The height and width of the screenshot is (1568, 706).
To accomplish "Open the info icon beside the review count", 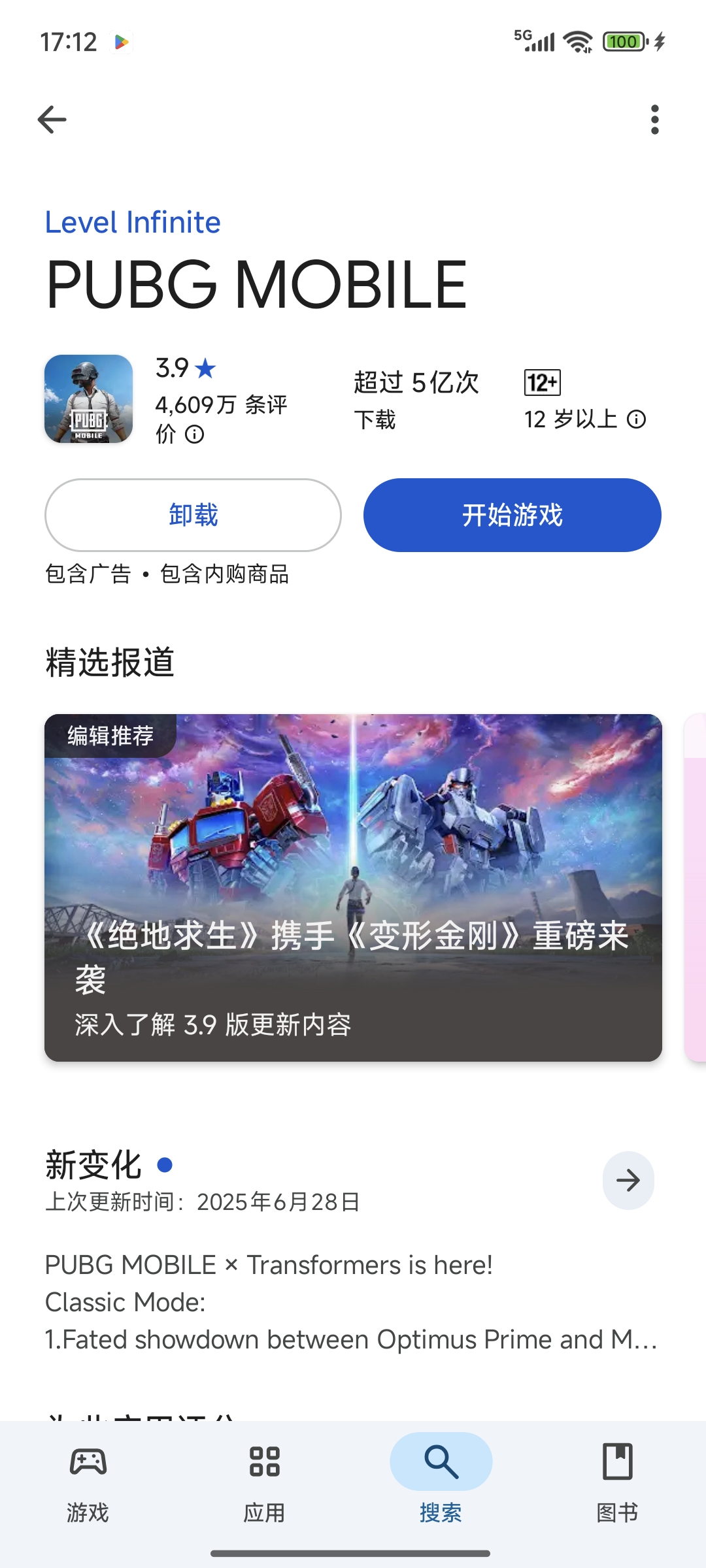I will coord(195,434).
